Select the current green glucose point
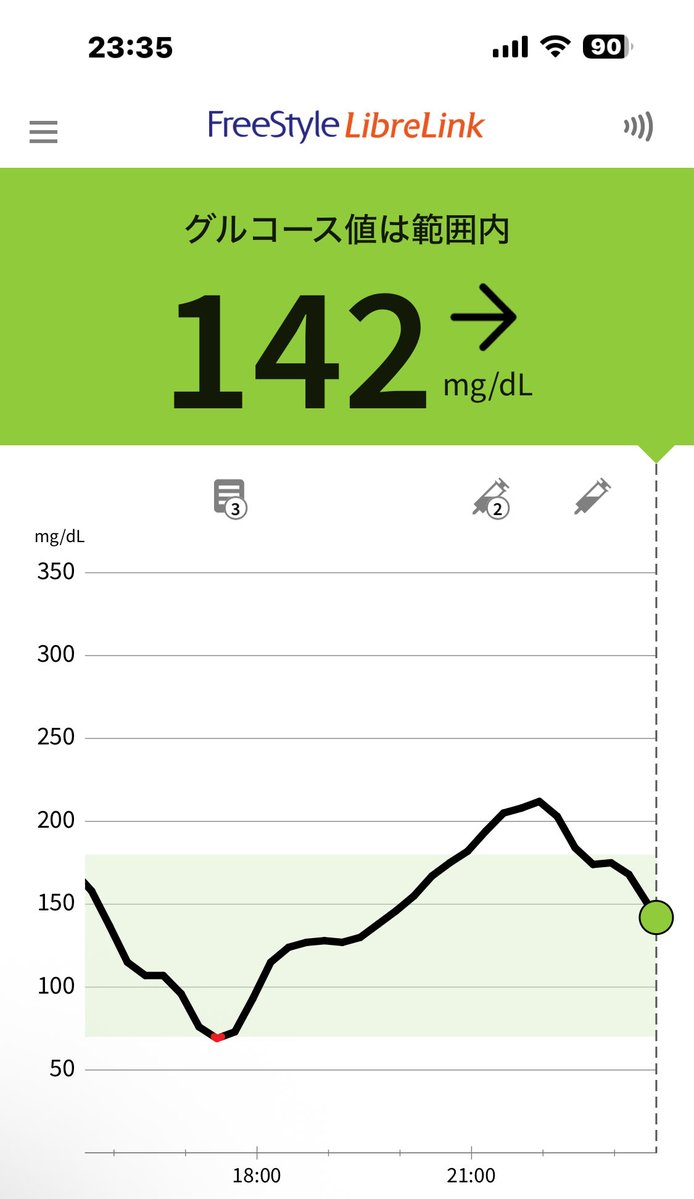 pos(656,916)
